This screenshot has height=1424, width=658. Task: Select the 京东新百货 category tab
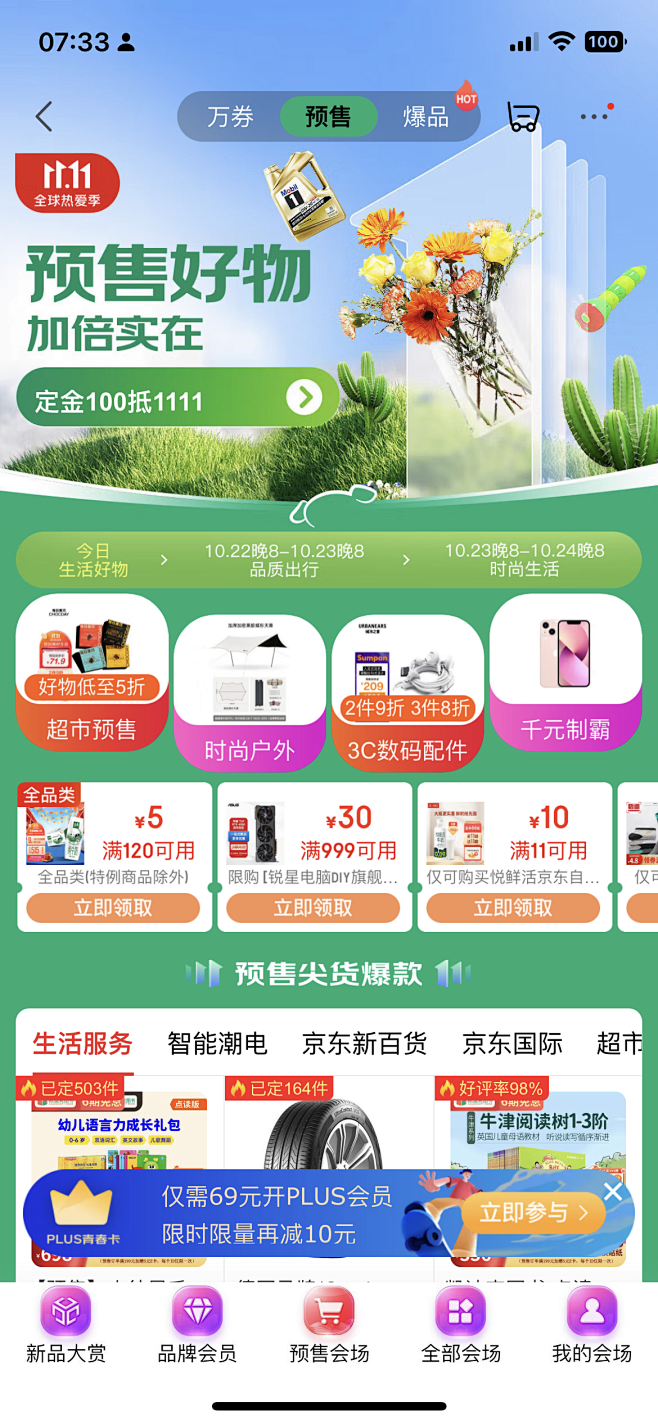364,1044
